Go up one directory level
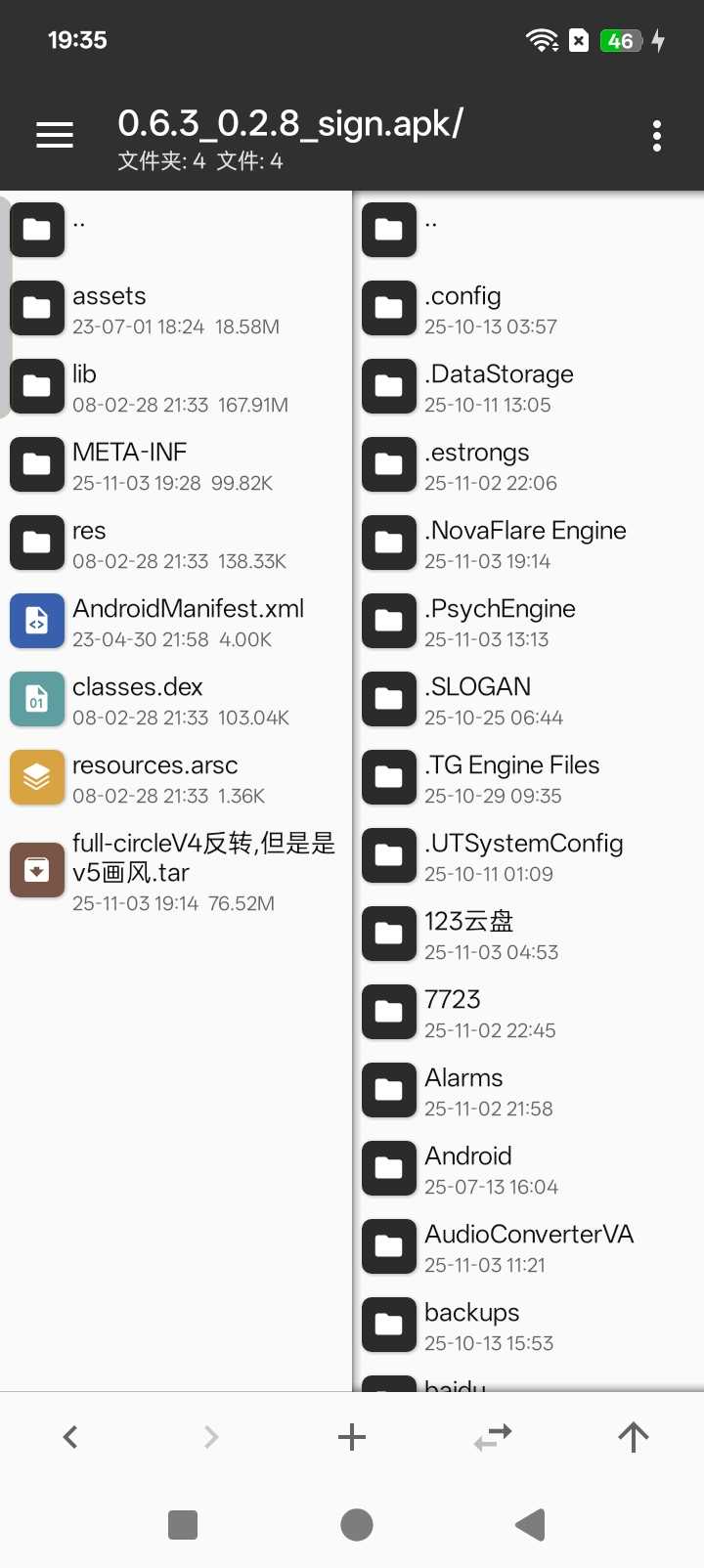This screenshot has height=1568, width=704. 634,1437
